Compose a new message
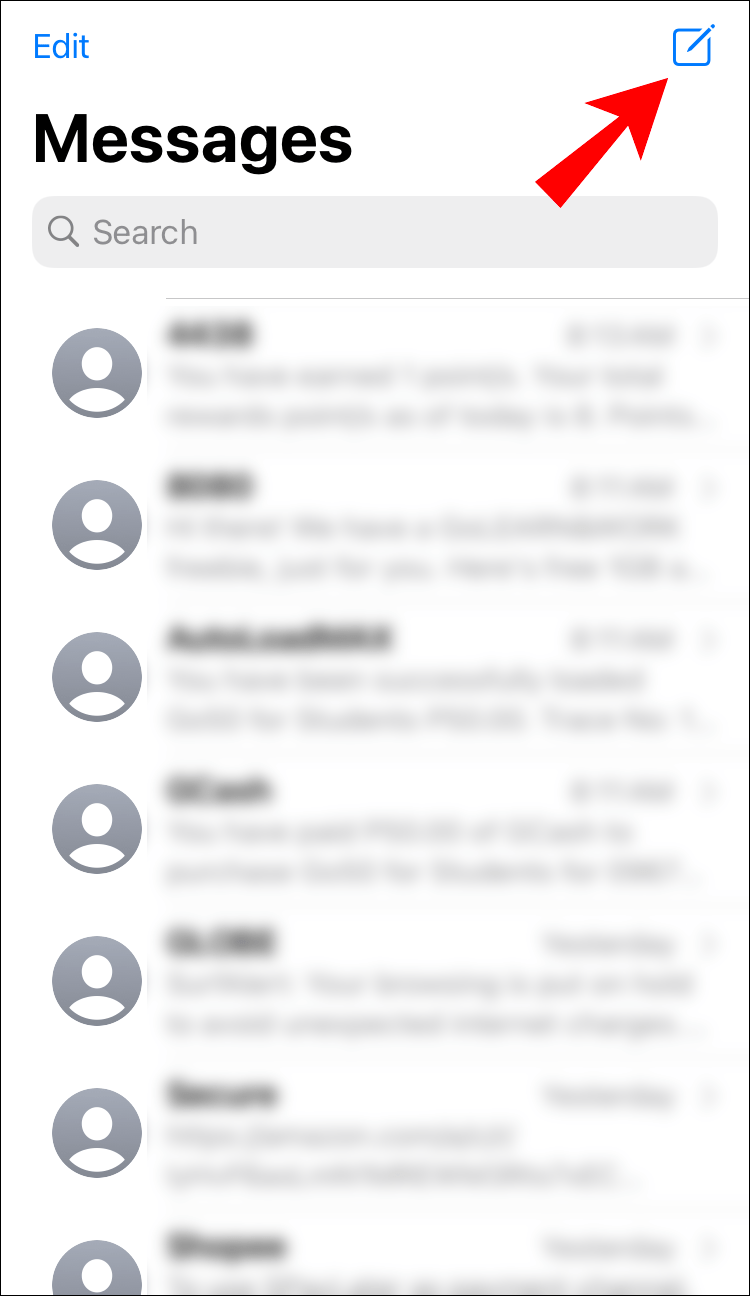The height and width of the screenshot is (1296, 750). (692, 45)
